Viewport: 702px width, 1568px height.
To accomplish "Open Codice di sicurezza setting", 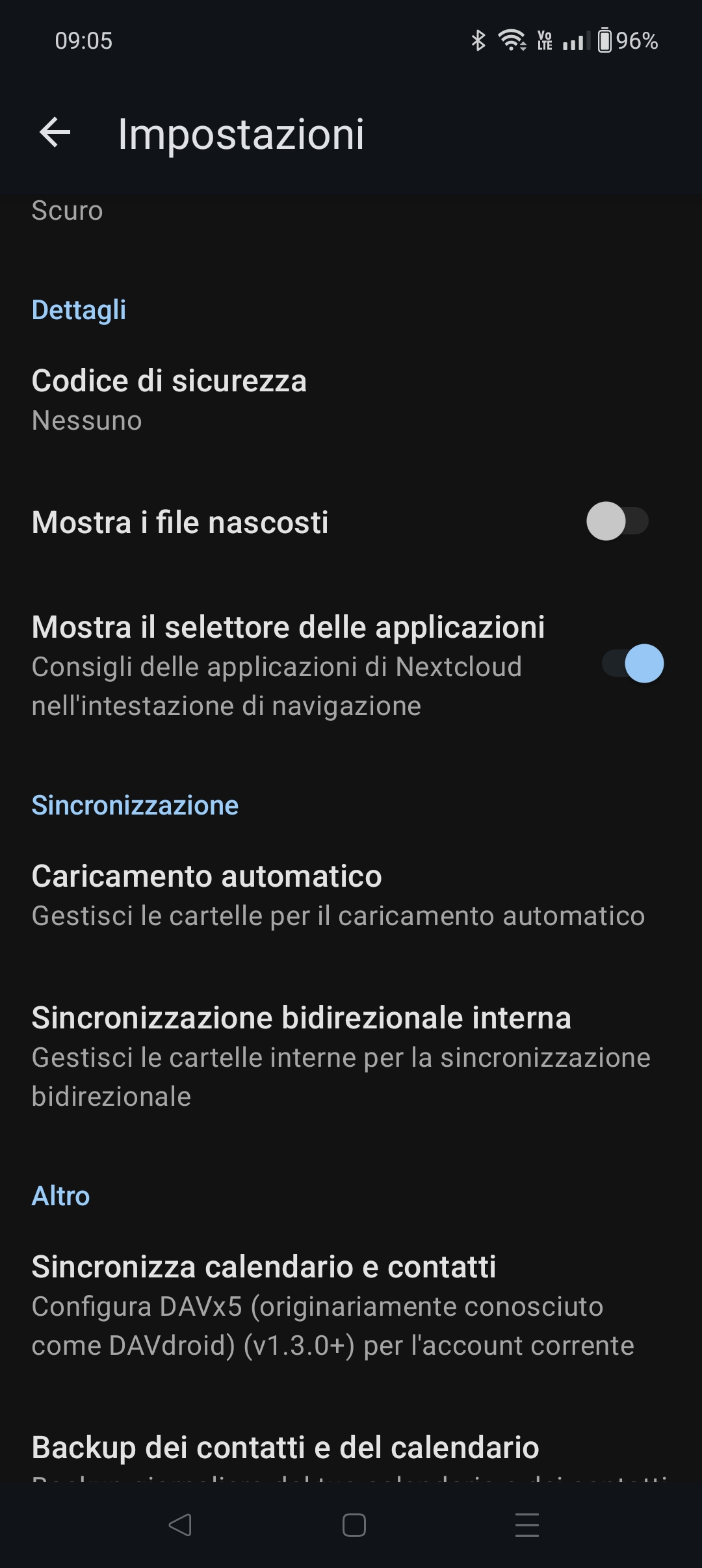I will pyautogui.click(x=351, y=400).
